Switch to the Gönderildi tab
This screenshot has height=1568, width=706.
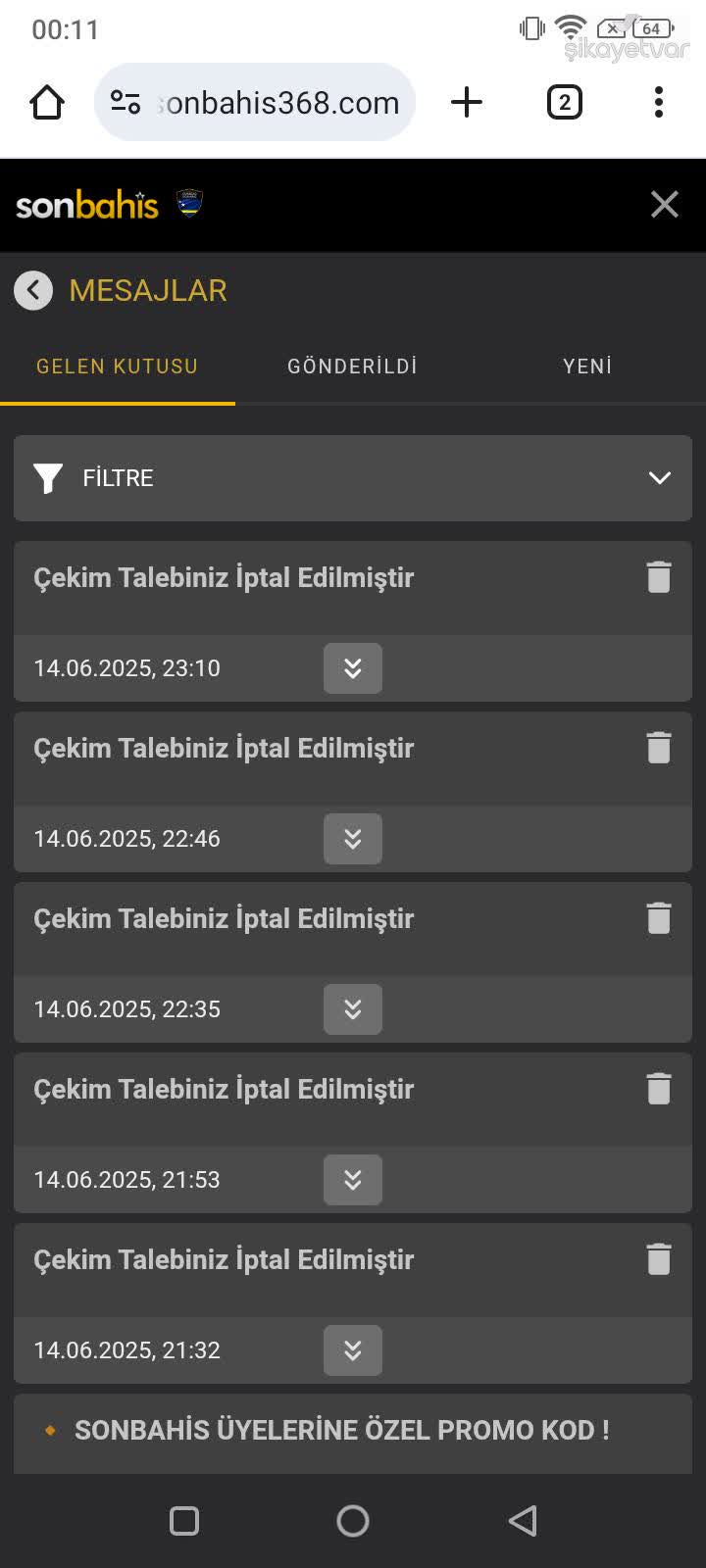click(353, 367)
